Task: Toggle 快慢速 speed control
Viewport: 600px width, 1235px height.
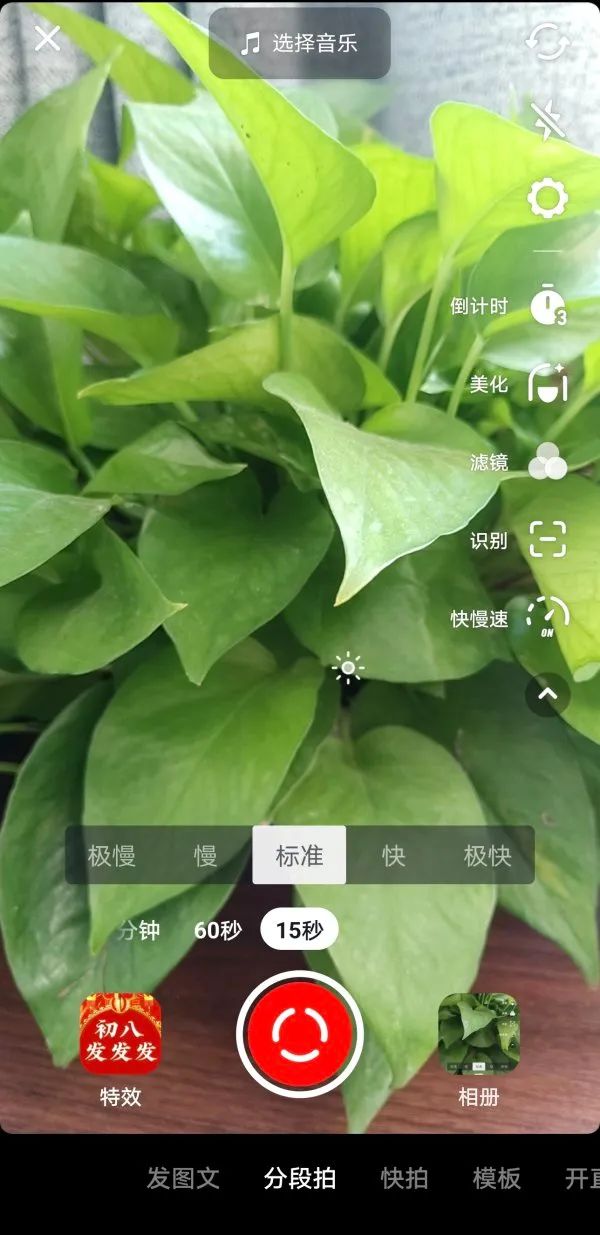Action: 548,618
